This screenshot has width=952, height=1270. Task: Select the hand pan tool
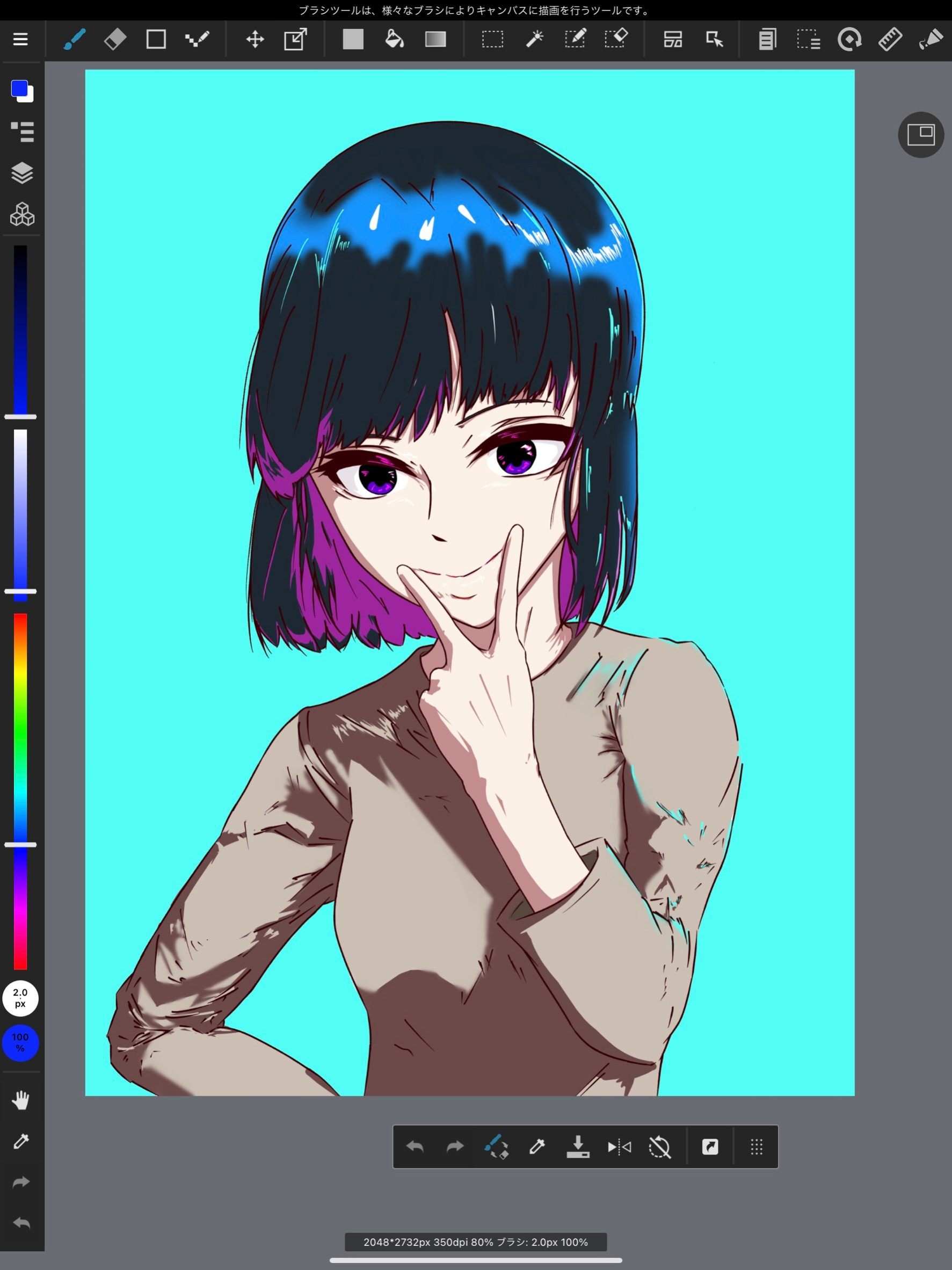[20, 1100]
